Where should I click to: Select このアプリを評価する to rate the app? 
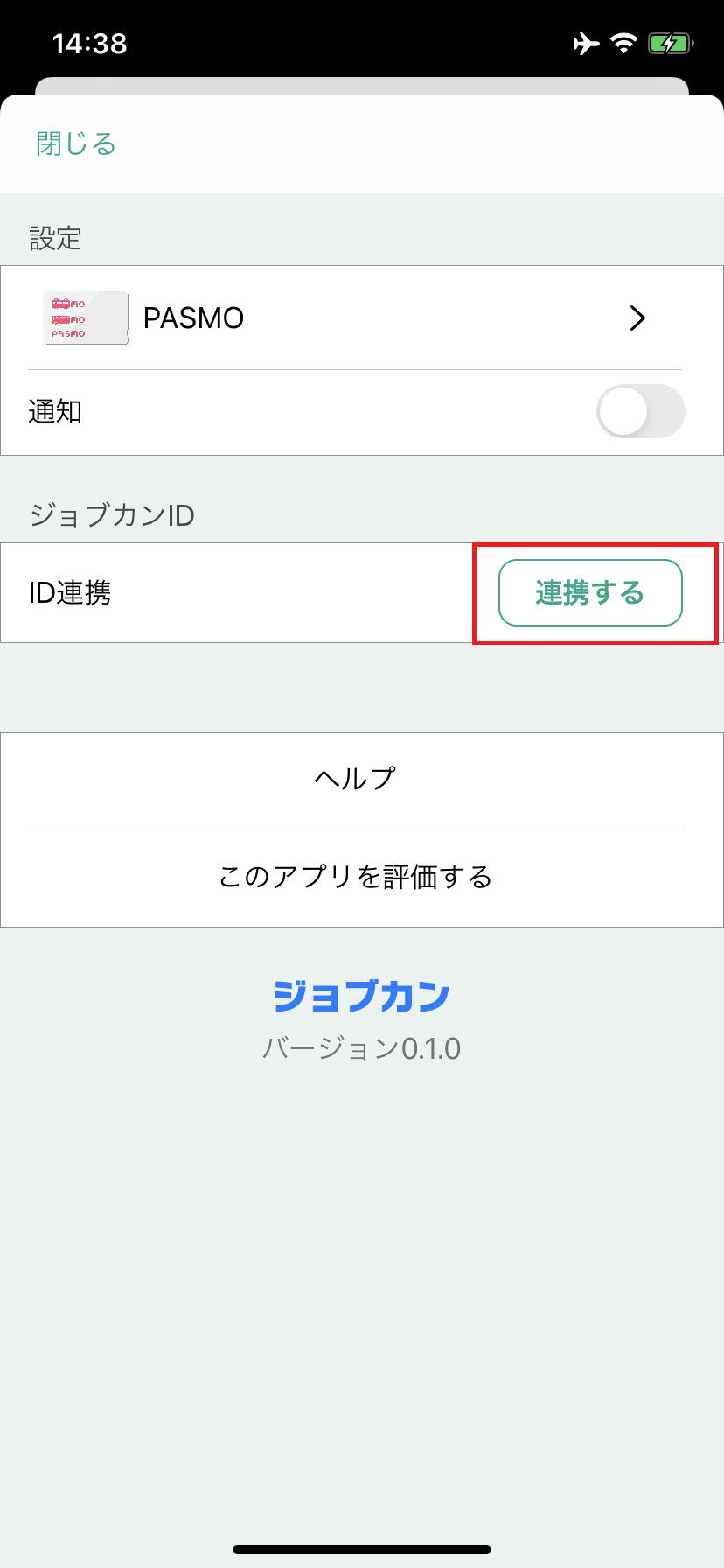[x=355, y=877]
